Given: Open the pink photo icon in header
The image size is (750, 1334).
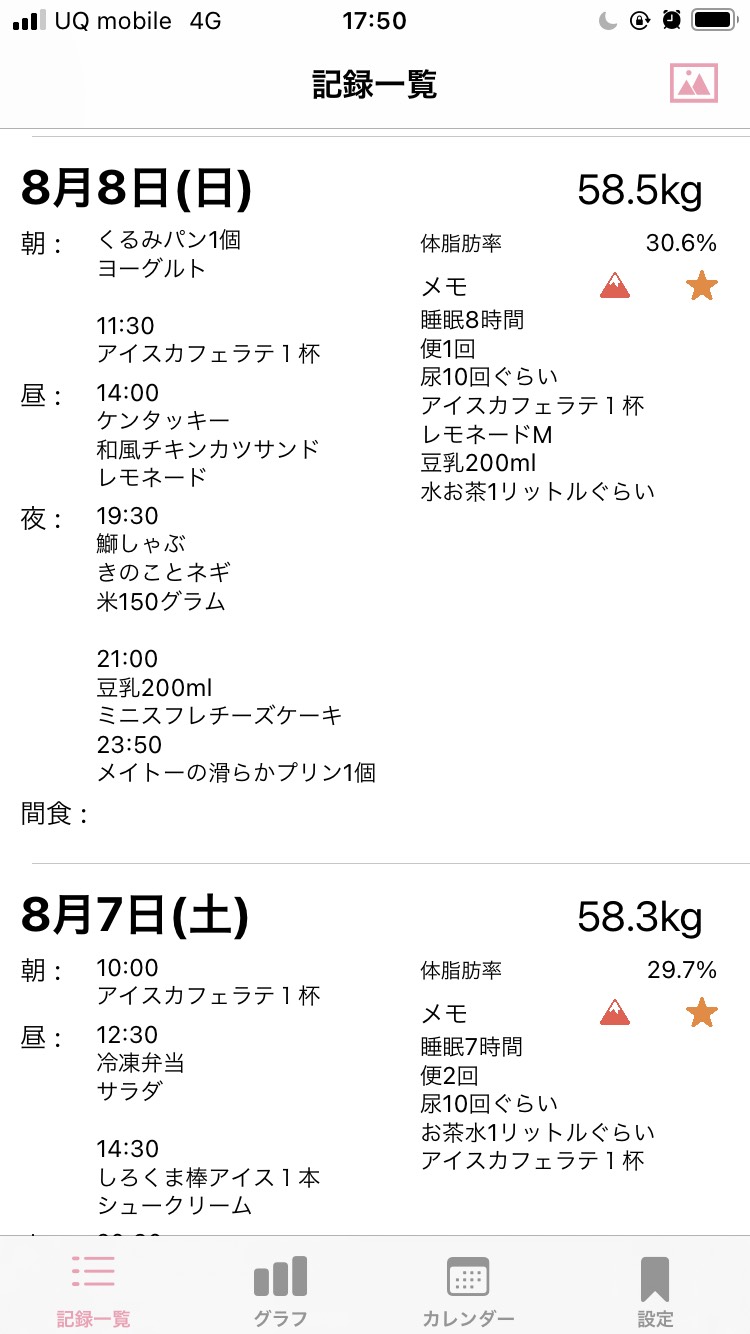Looking at the screenshot, I should pyautogui.click(x=694, y=83).
